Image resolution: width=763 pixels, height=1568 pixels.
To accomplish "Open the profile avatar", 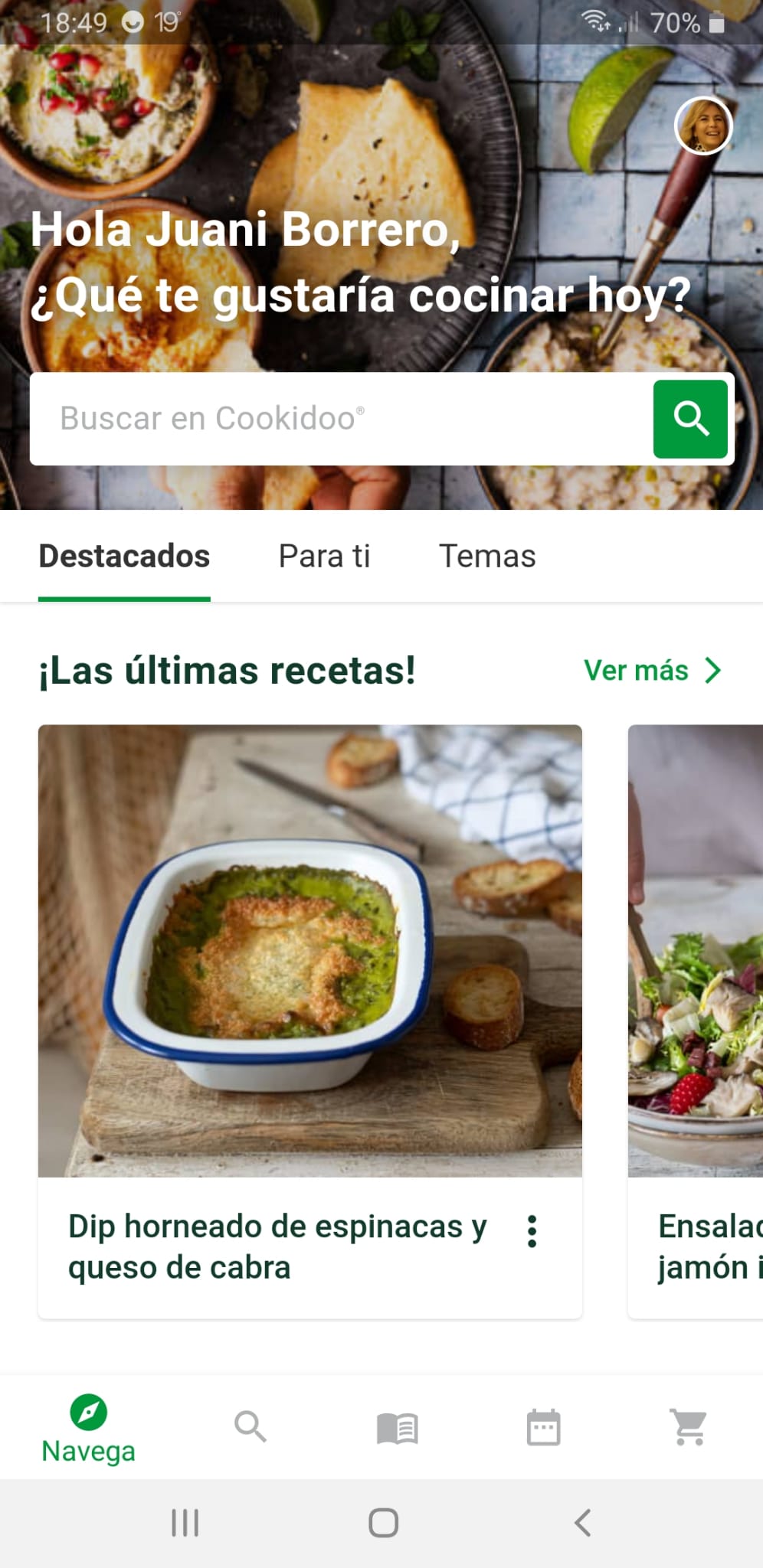I will [x=703, y=126].
